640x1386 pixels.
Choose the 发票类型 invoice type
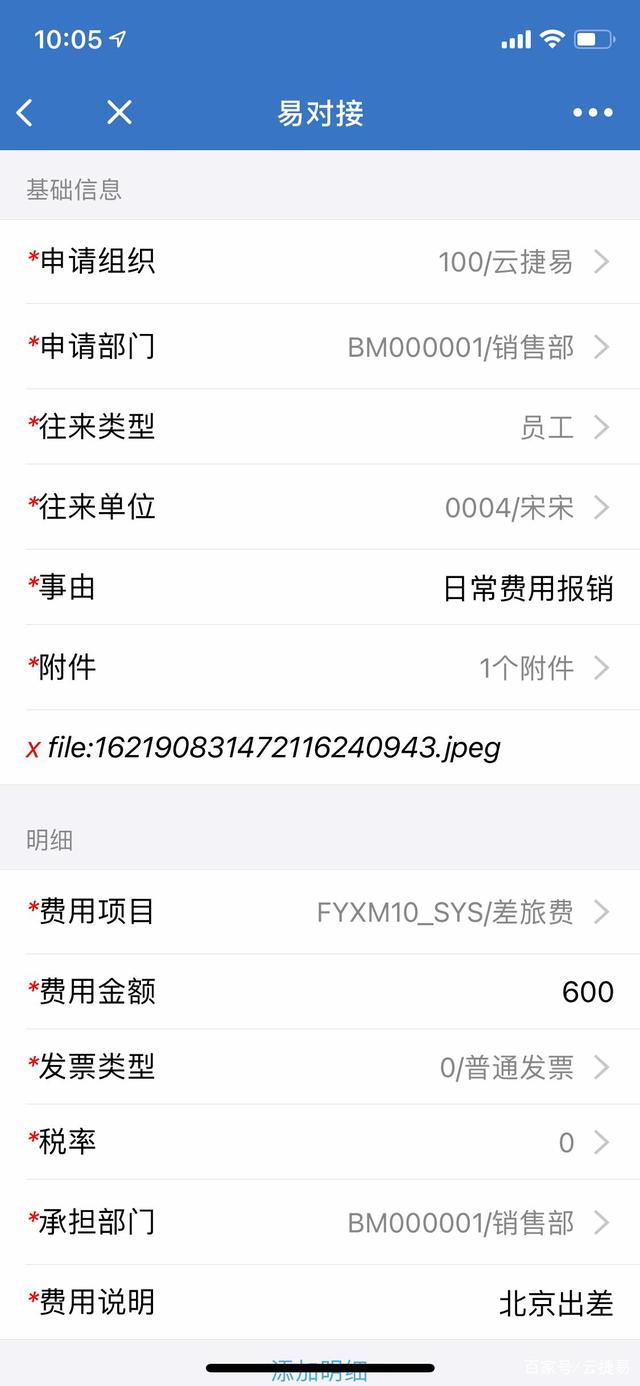pos(320,1067)
